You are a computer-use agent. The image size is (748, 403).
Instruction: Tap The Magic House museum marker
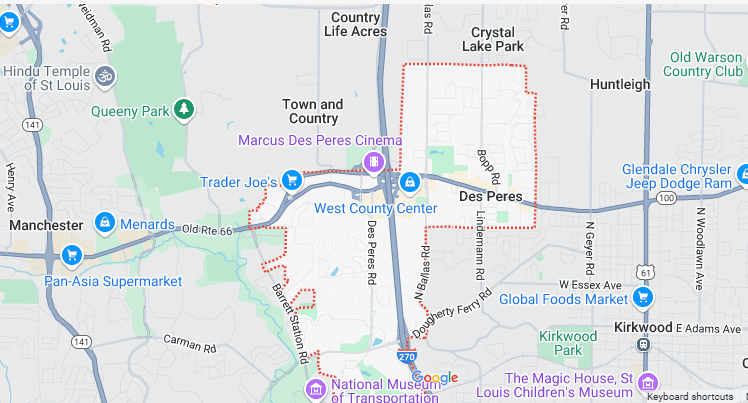click(x=647, y=383)
